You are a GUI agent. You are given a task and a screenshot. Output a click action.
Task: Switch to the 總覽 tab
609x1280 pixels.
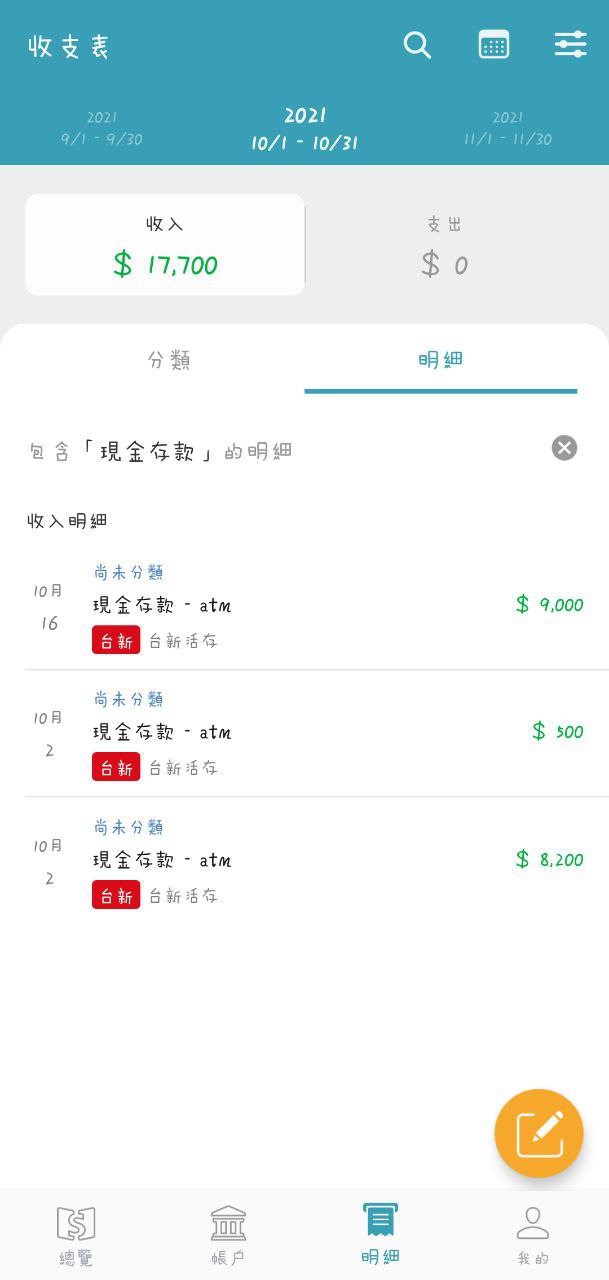coord(76,1235)
